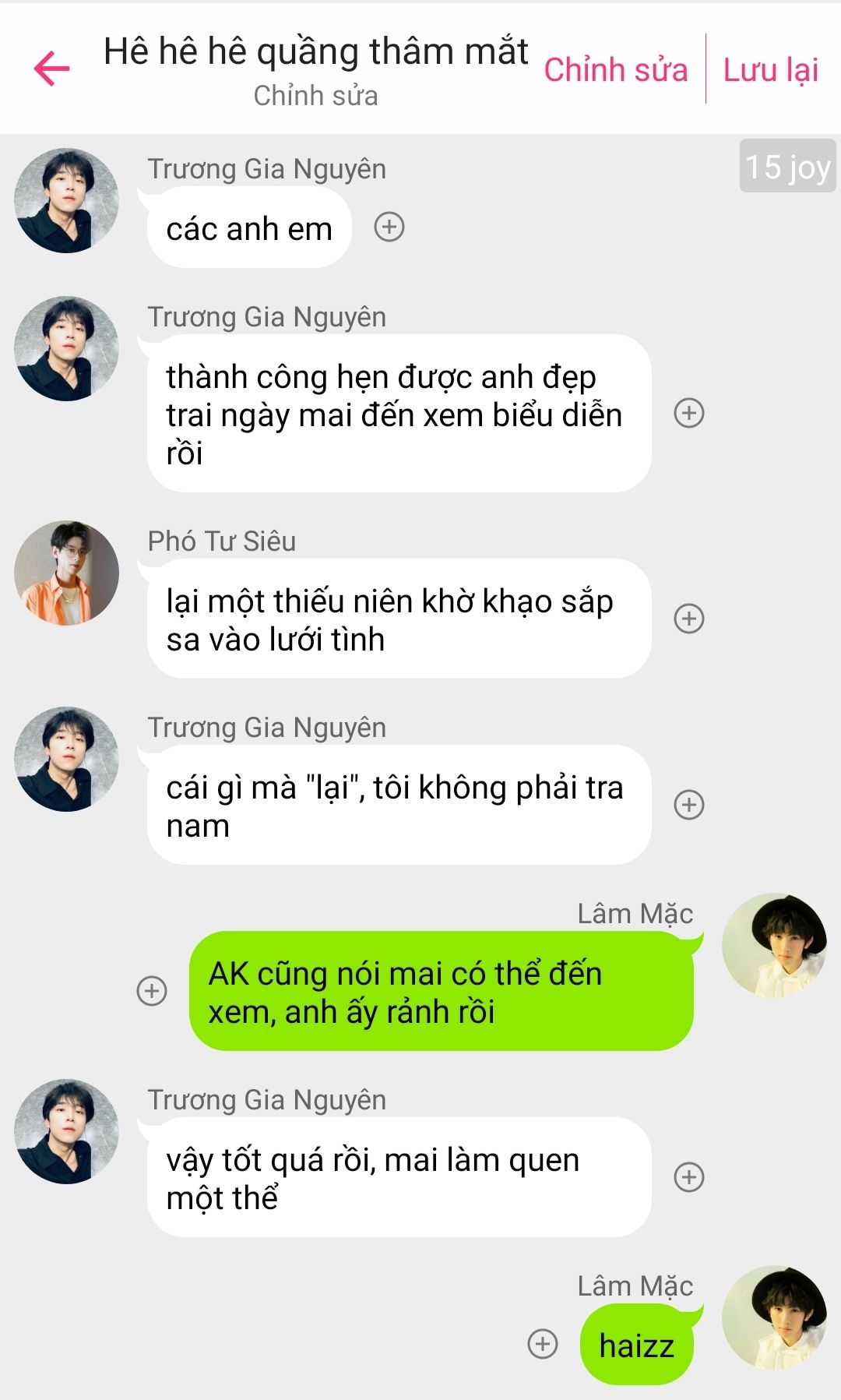Tap plus icon beside "cái gì mà lại" message
Image resolution: width=841 pixels, height=1400 pixels.
click(689, 804)
